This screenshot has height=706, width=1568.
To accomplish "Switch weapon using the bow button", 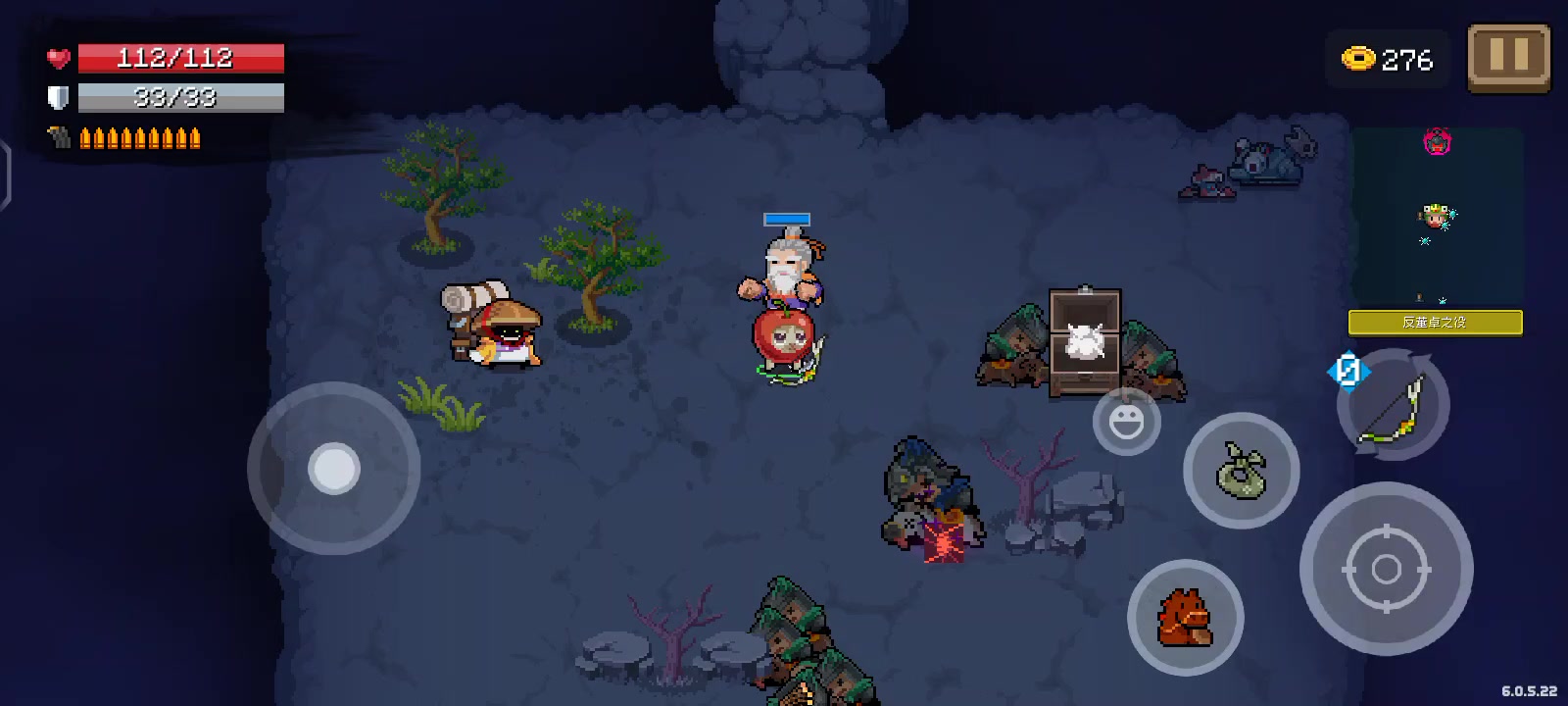I will [x=1393, y=404].
